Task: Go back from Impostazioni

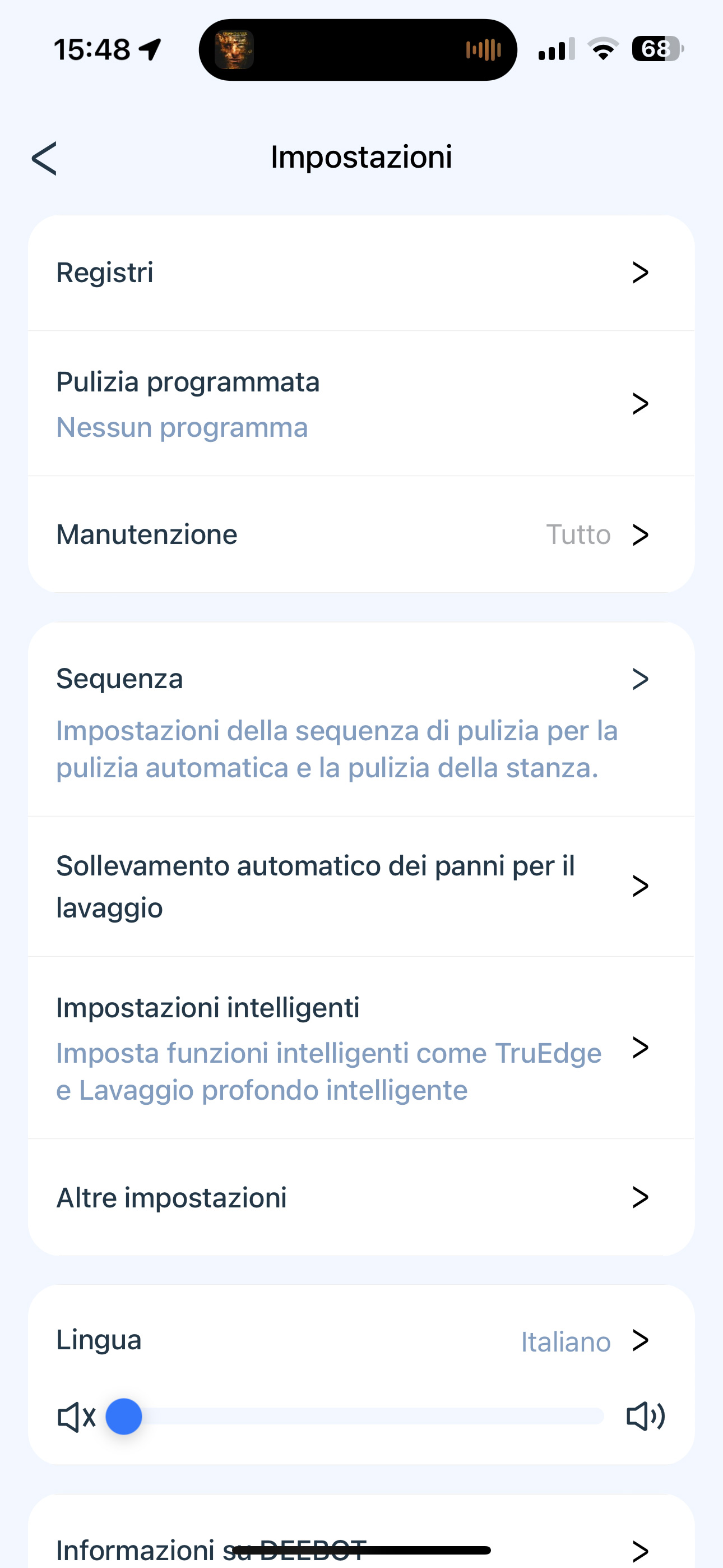Action: coord(44,158)
